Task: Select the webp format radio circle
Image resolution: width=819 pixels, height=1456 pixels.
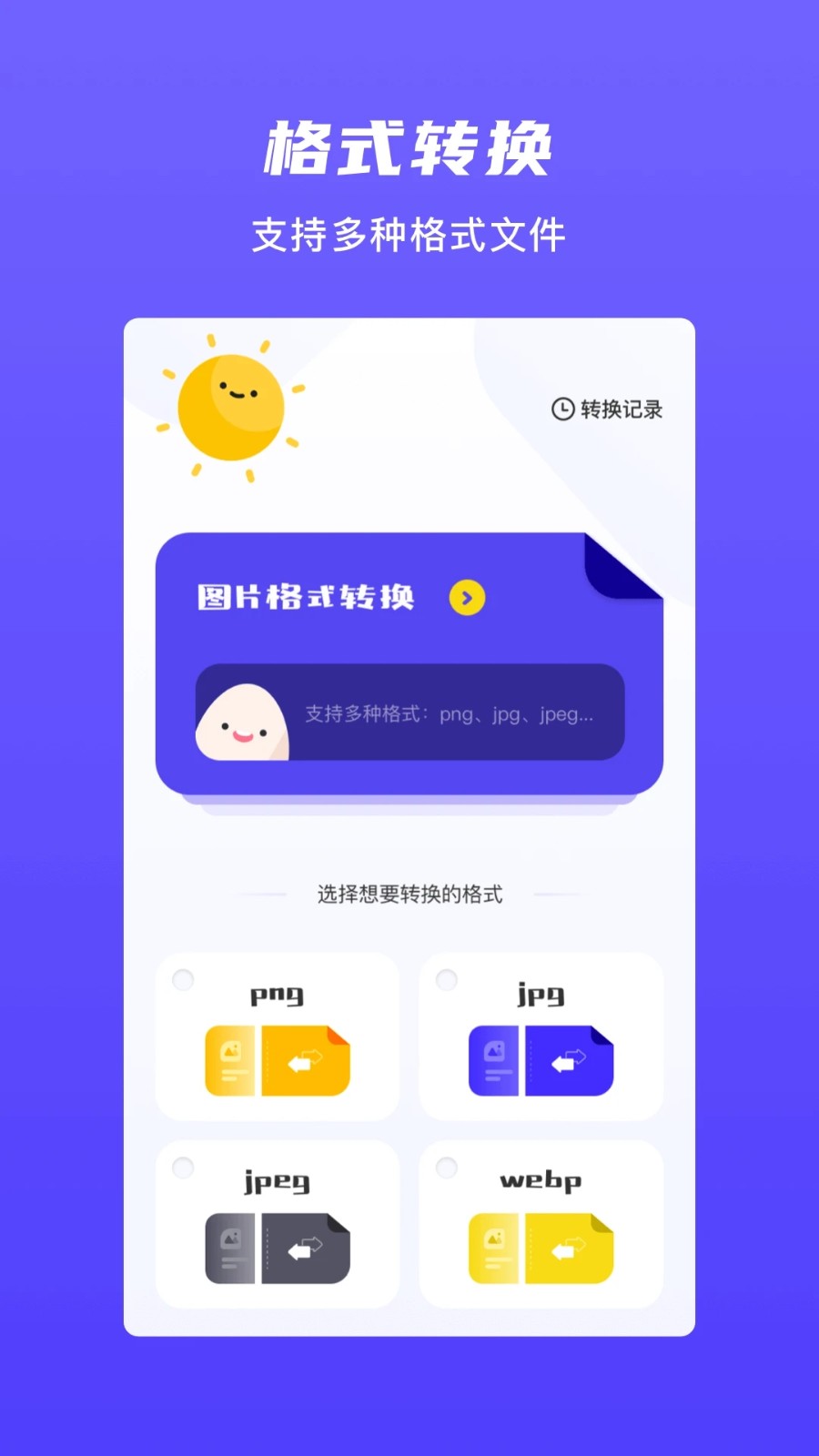Action: pos(447,1166)
